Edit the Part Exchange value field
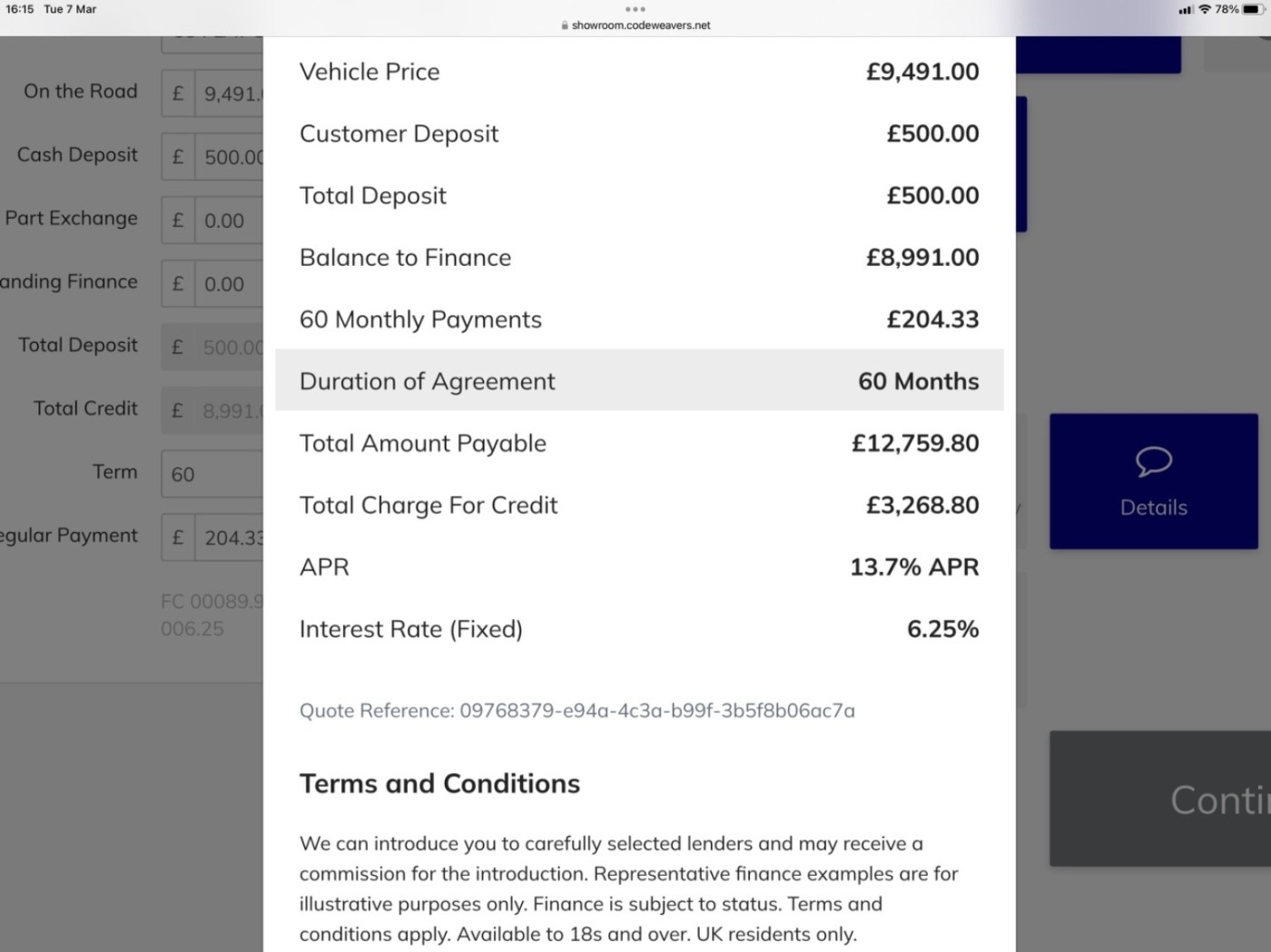Screen dimensions: 1271x952 (x=227, y=221)
